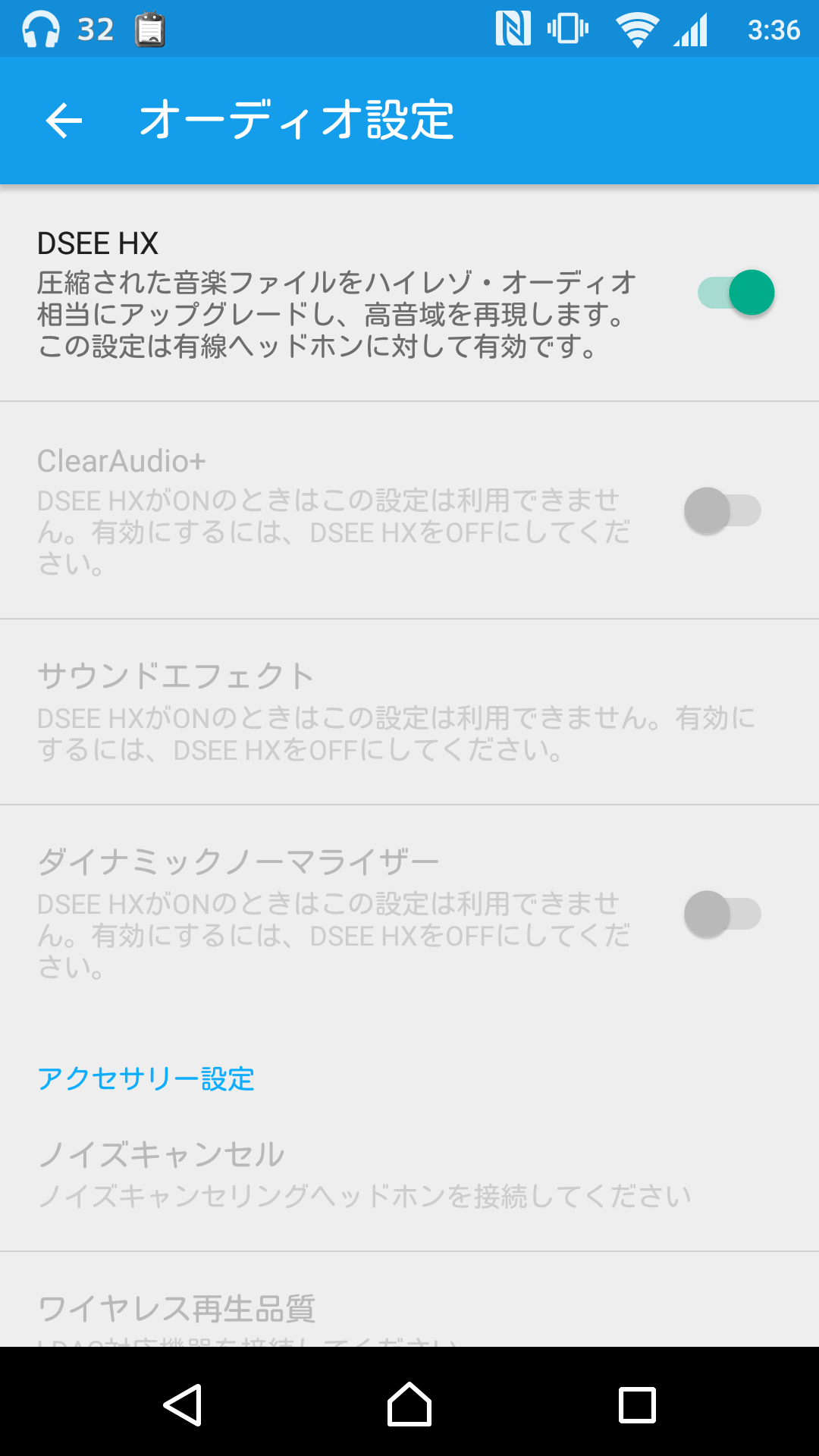Toggle the ClearAudio+ switch

722,510
